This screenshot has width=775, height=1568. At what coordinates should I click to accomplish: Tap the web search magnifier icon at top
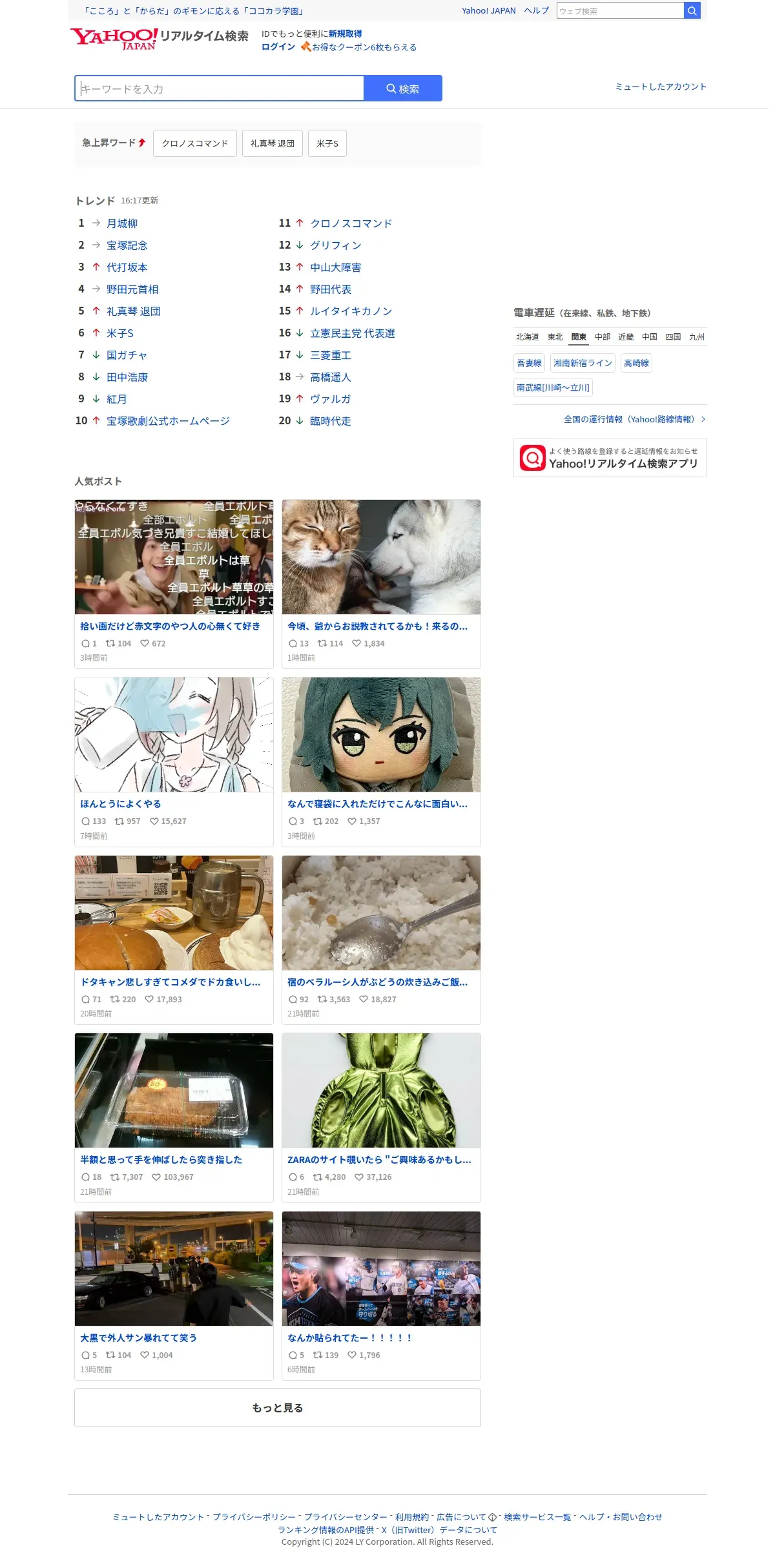(692, 10)
